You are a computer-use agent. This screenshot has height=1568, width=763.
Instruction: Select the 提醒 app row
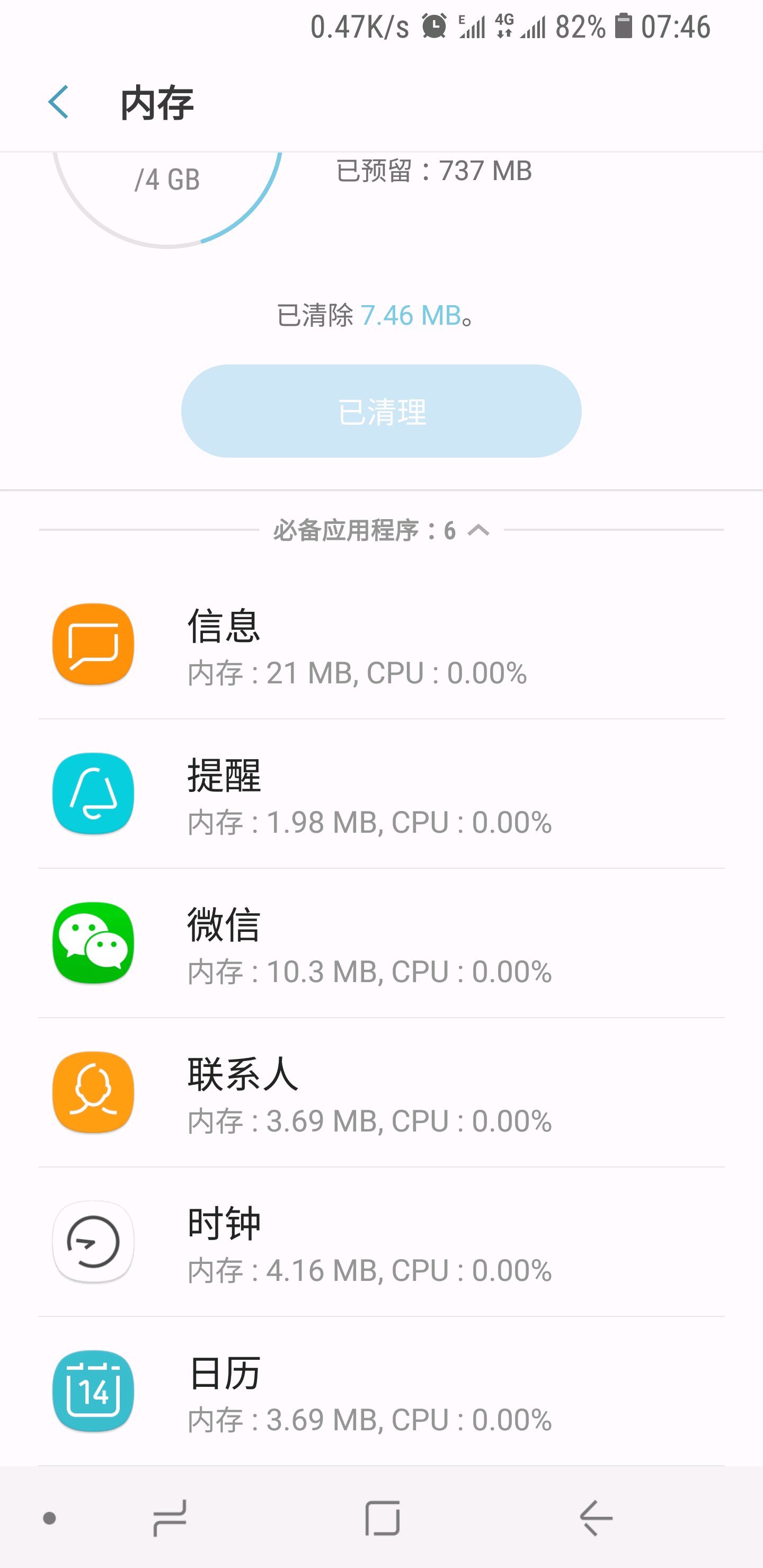point(381,795)
